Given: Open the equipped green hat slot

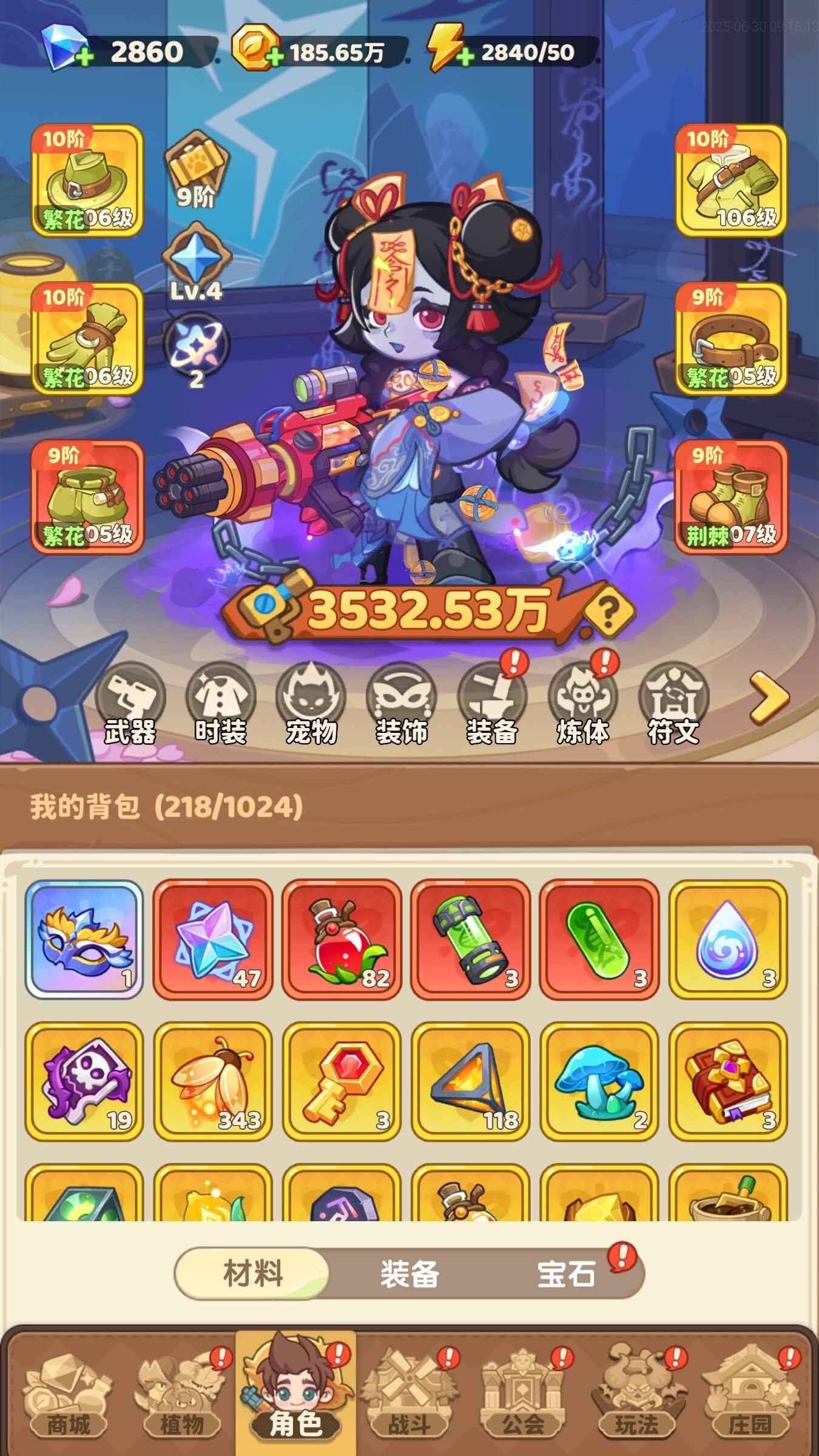Looking at the screenshot, I should click(87, 180).
